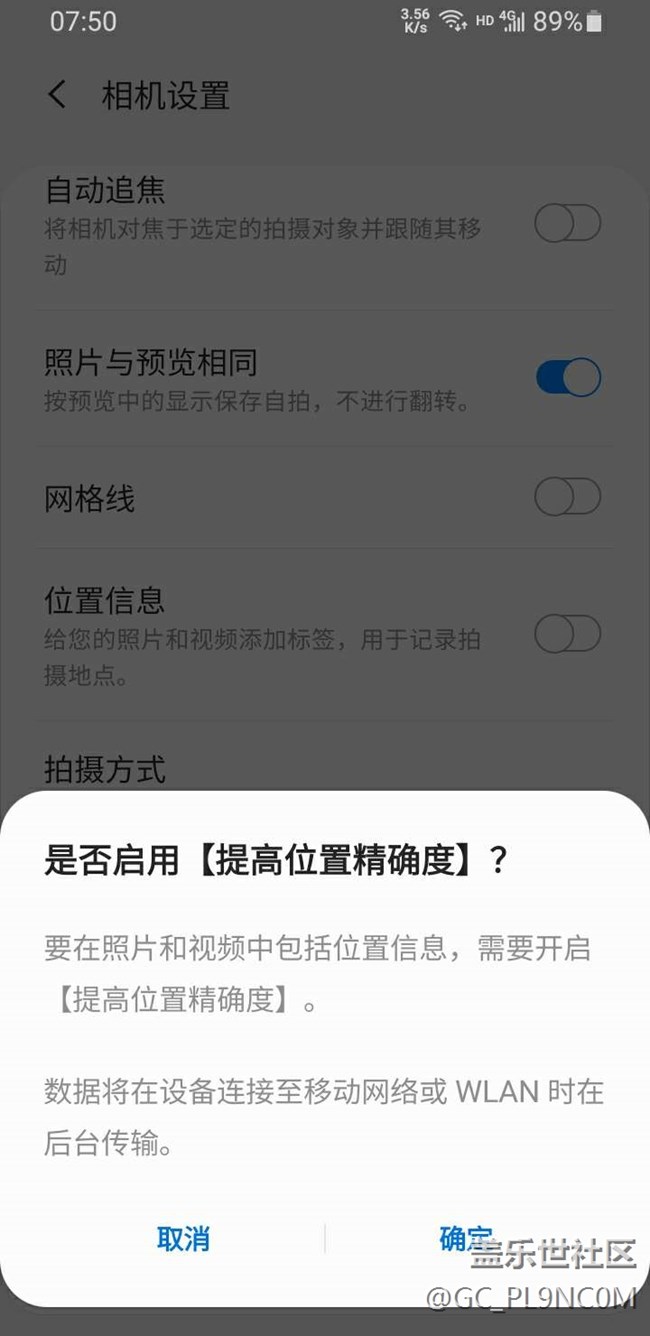
Task: Toggle the 网格线 switch
Action: 567,497
